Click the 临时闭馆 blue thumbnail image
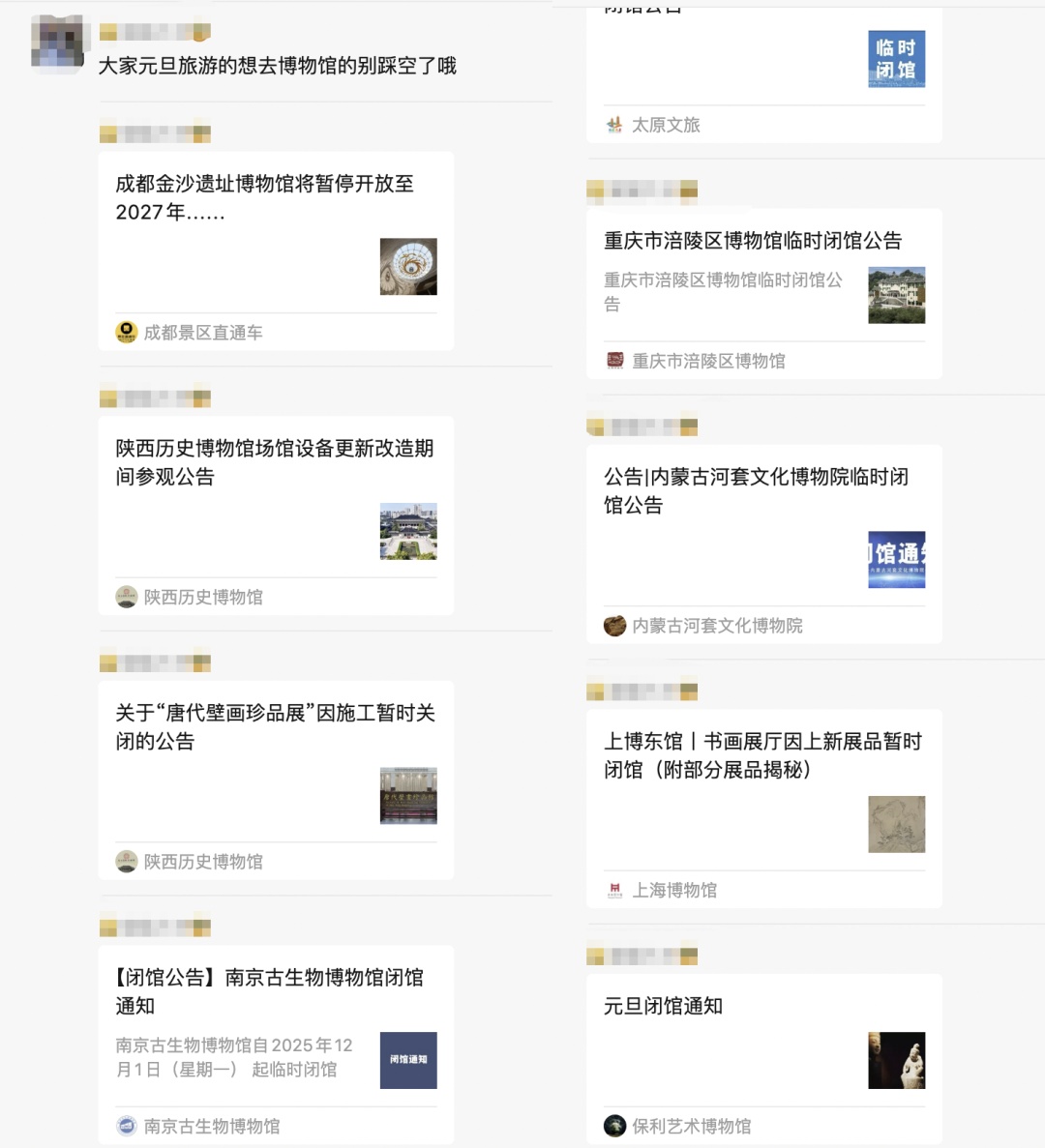This screenshot has width=1045, height=1148. [896, 59]
